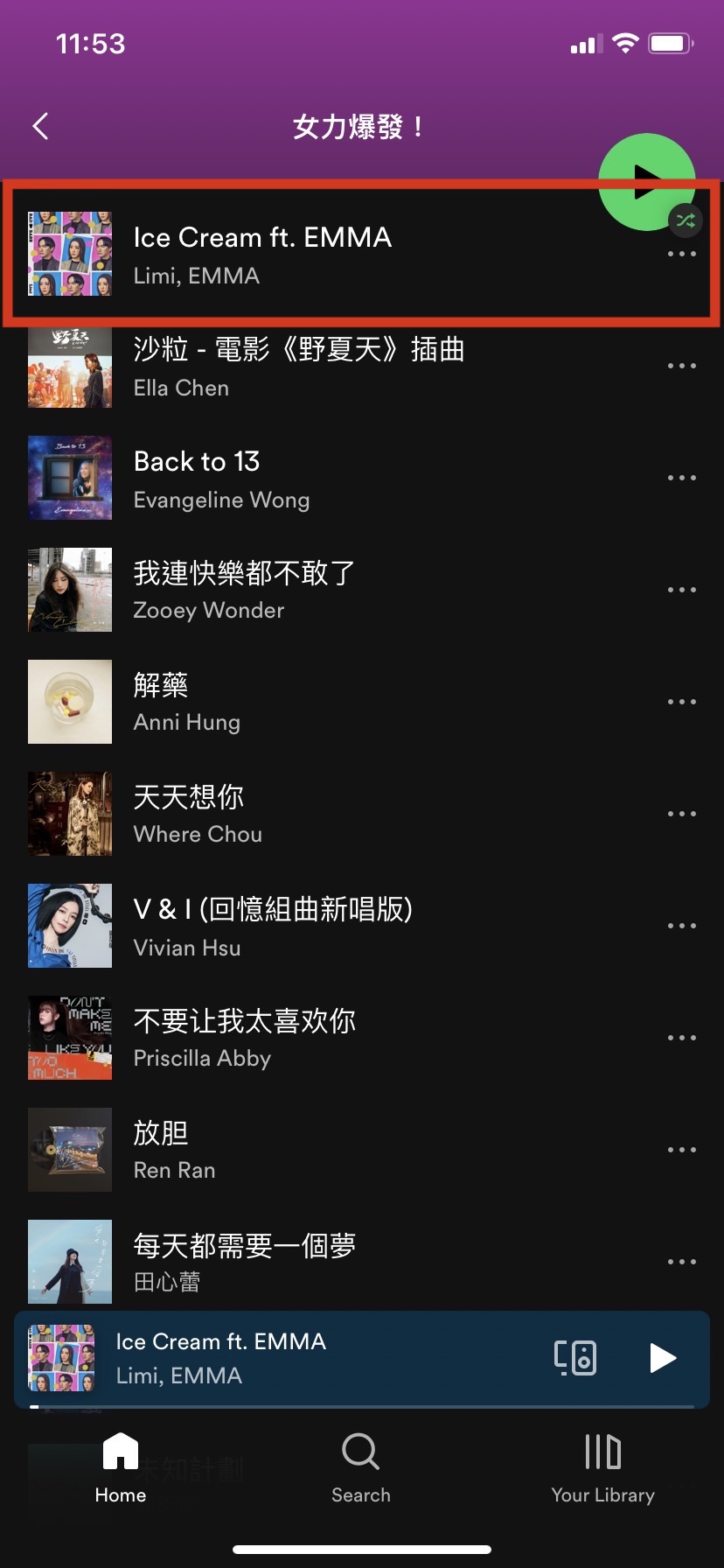Open the devices picker in mini player
The width and height of the screenshot is (724, 1568).
[575, 1358]
